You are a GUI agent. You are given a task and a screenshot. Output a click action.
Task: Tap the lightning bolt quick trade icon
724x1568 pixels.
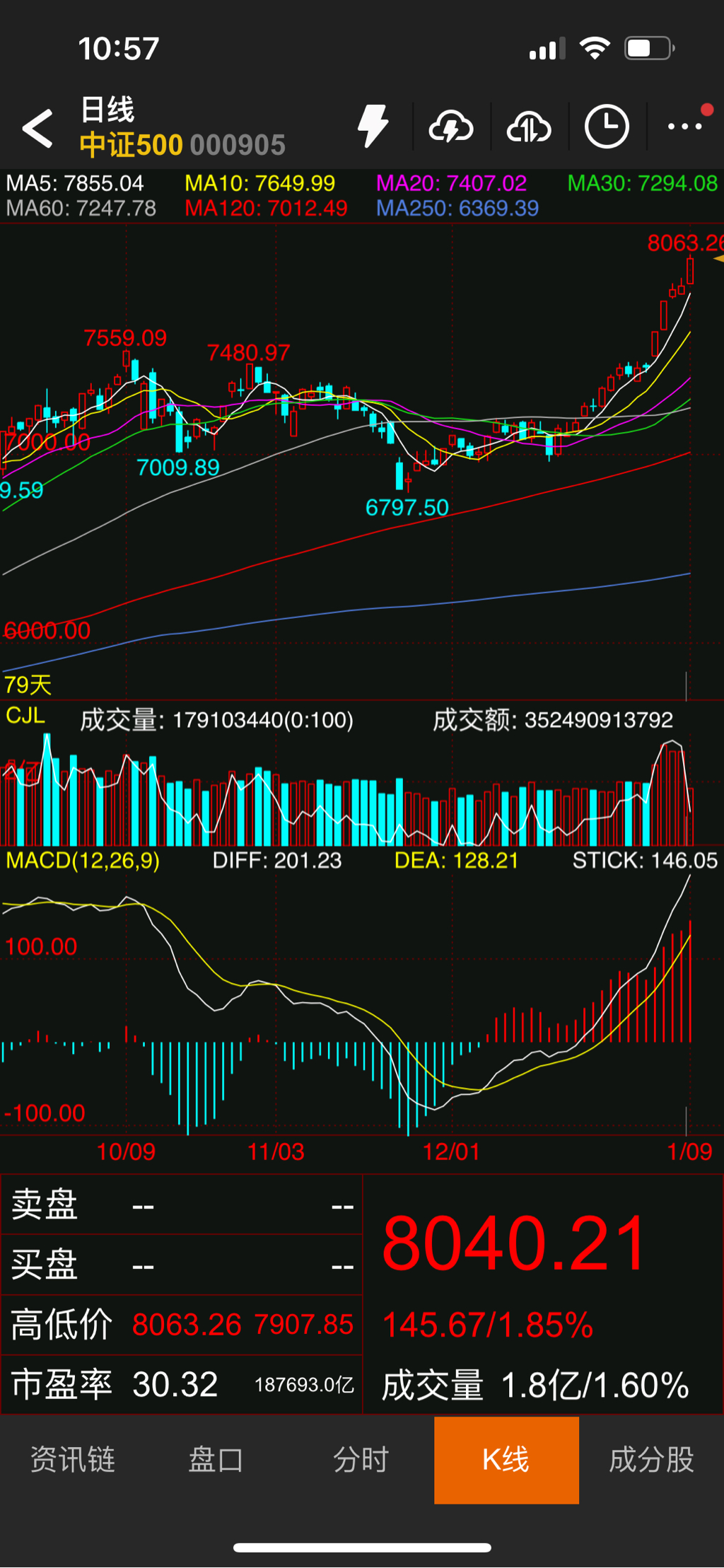373,127
